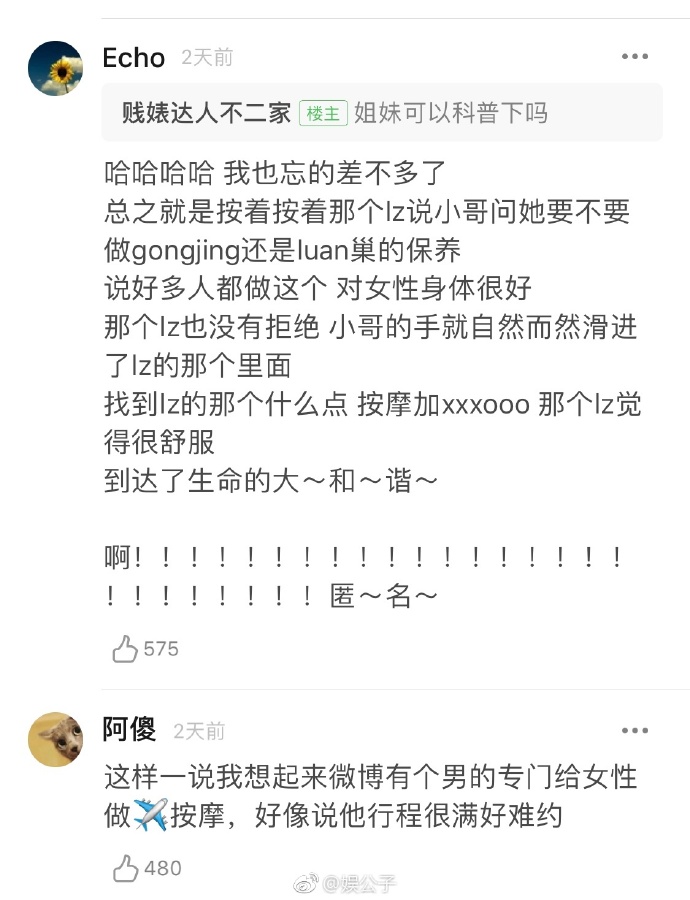Open 阿傻's profile via the avatar
Image resolution: width=690 pixels, height=900 pixels.
click(x=55, y=740)
